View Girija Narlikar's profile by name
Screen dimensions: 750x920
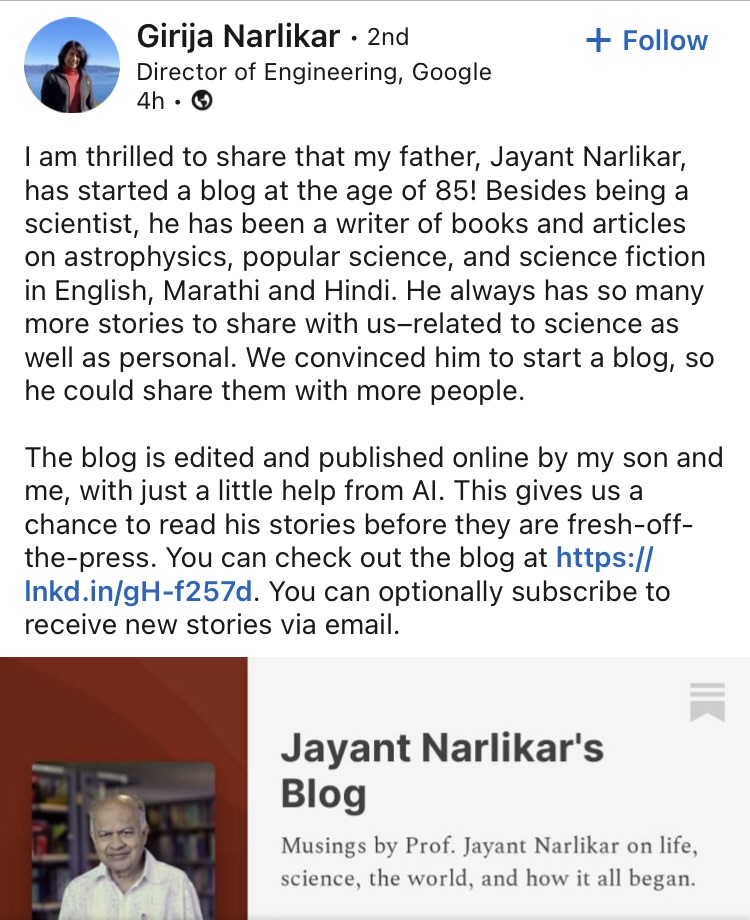click(237, 38)
